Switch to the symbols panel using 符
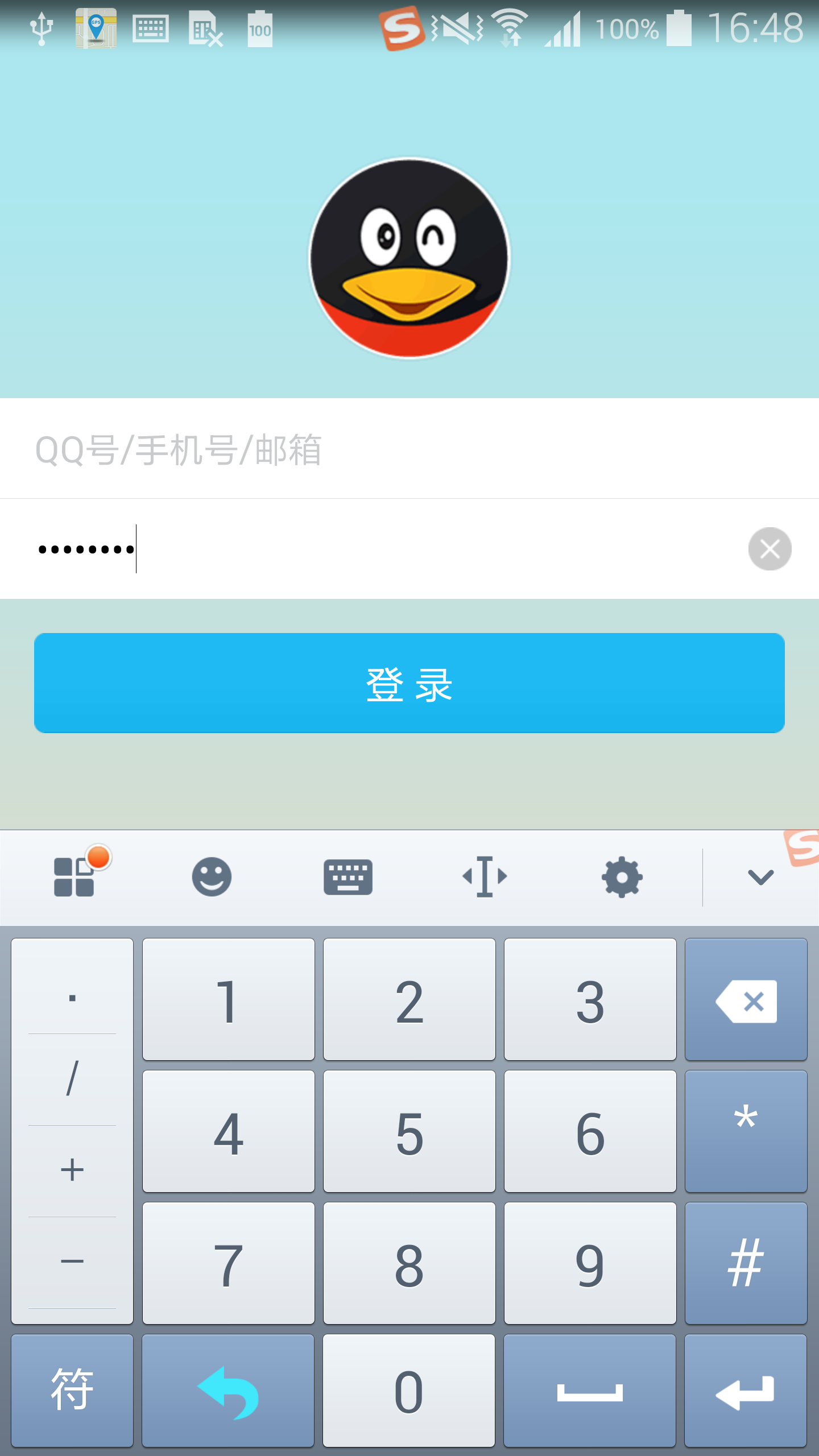 (72, 1389)
